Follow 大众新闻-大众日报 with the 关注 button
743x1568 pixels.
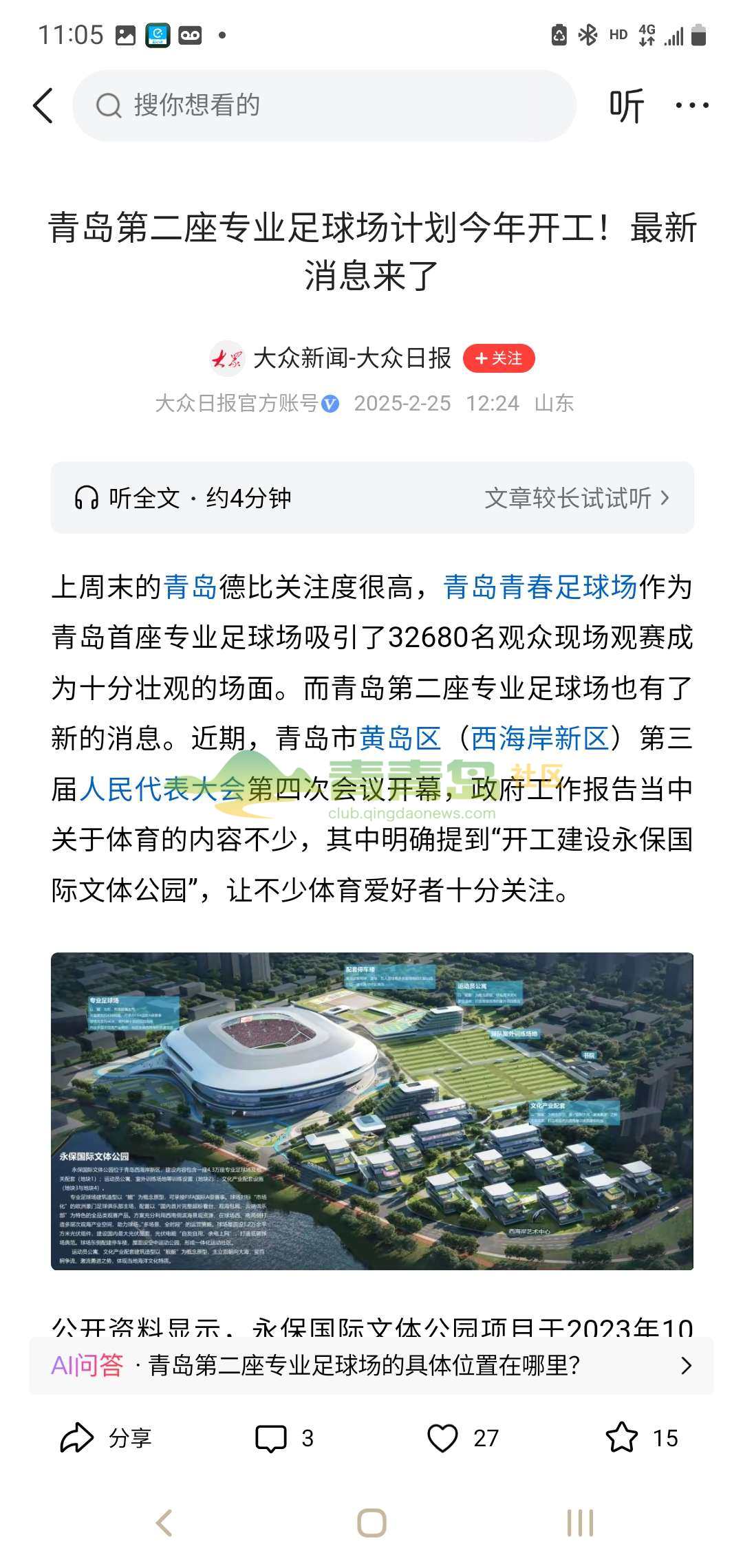pyautogui.click(x=499, y=358)
